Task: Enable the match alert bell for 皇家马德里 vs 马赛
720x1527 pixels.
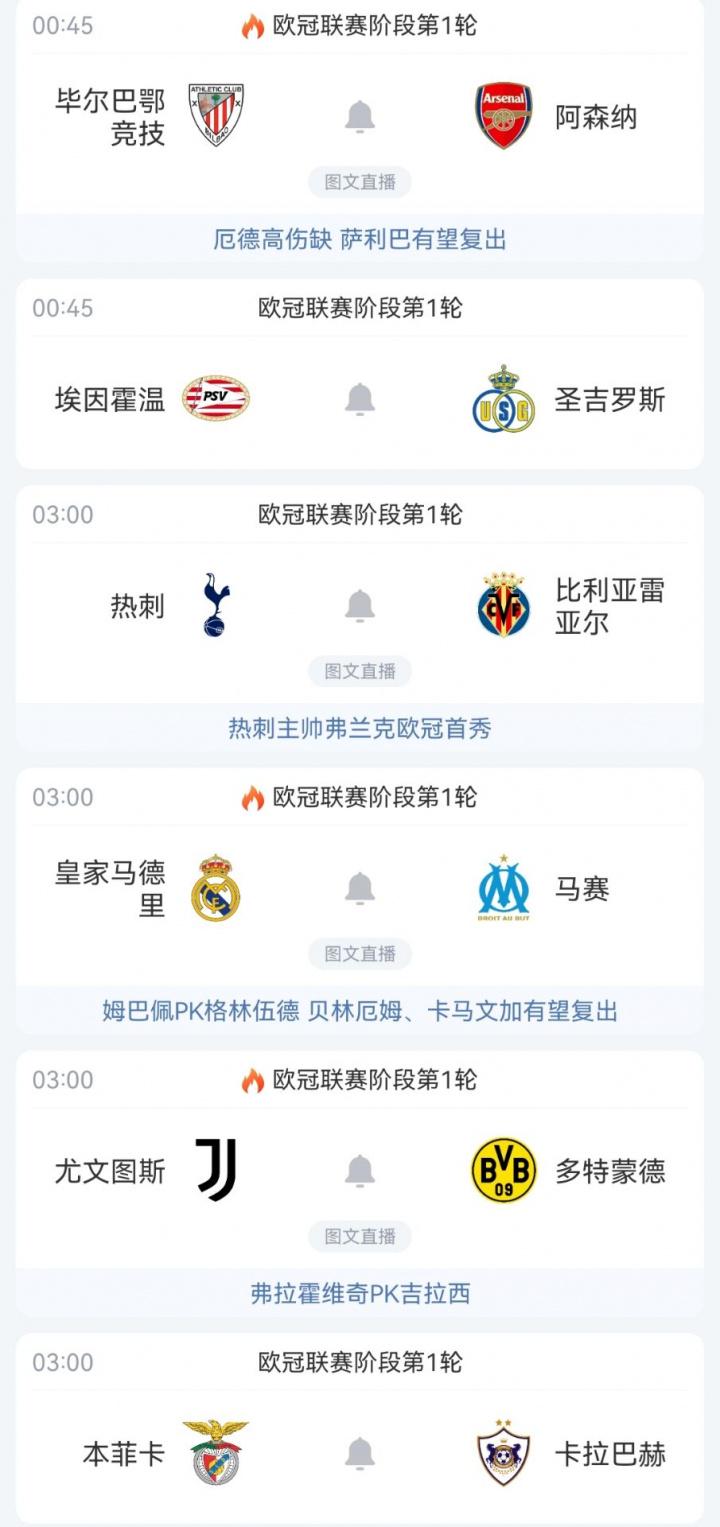Action: pyautogui.click(x=359, y=890)
